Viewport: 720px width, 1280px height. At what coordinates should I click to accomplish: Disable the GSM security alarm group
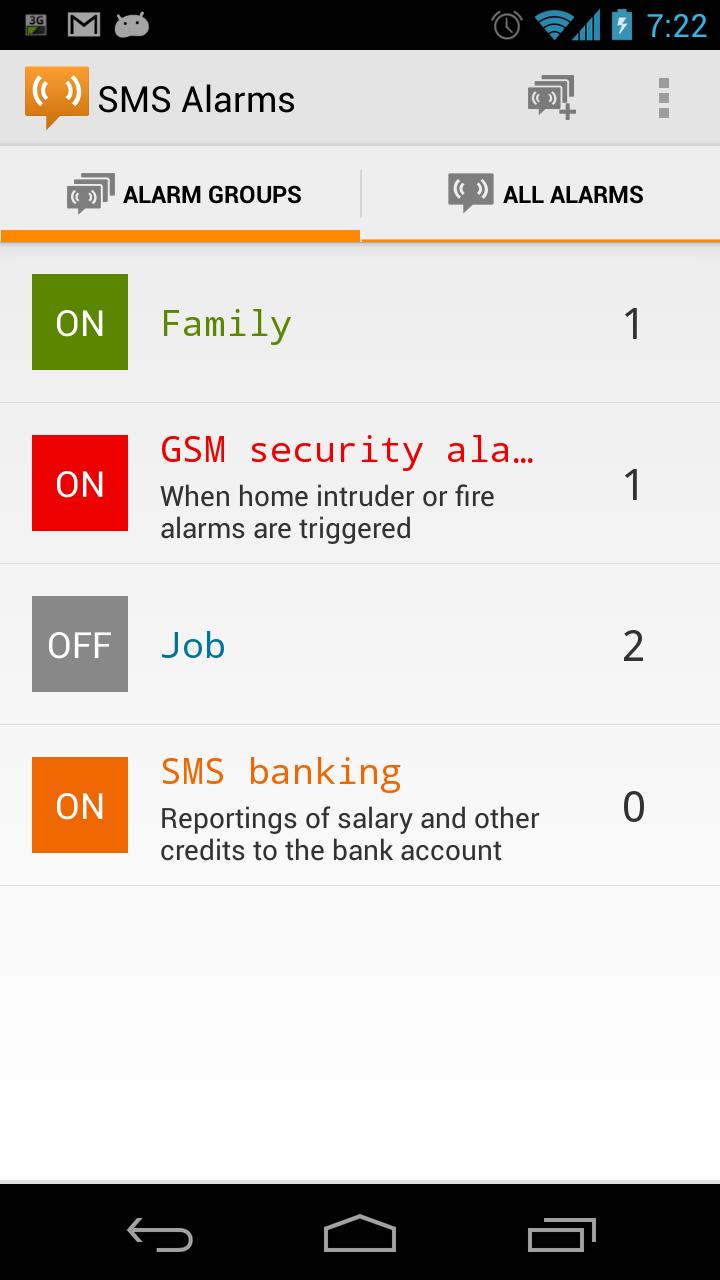pyautogui.click(x=79, y=483)
